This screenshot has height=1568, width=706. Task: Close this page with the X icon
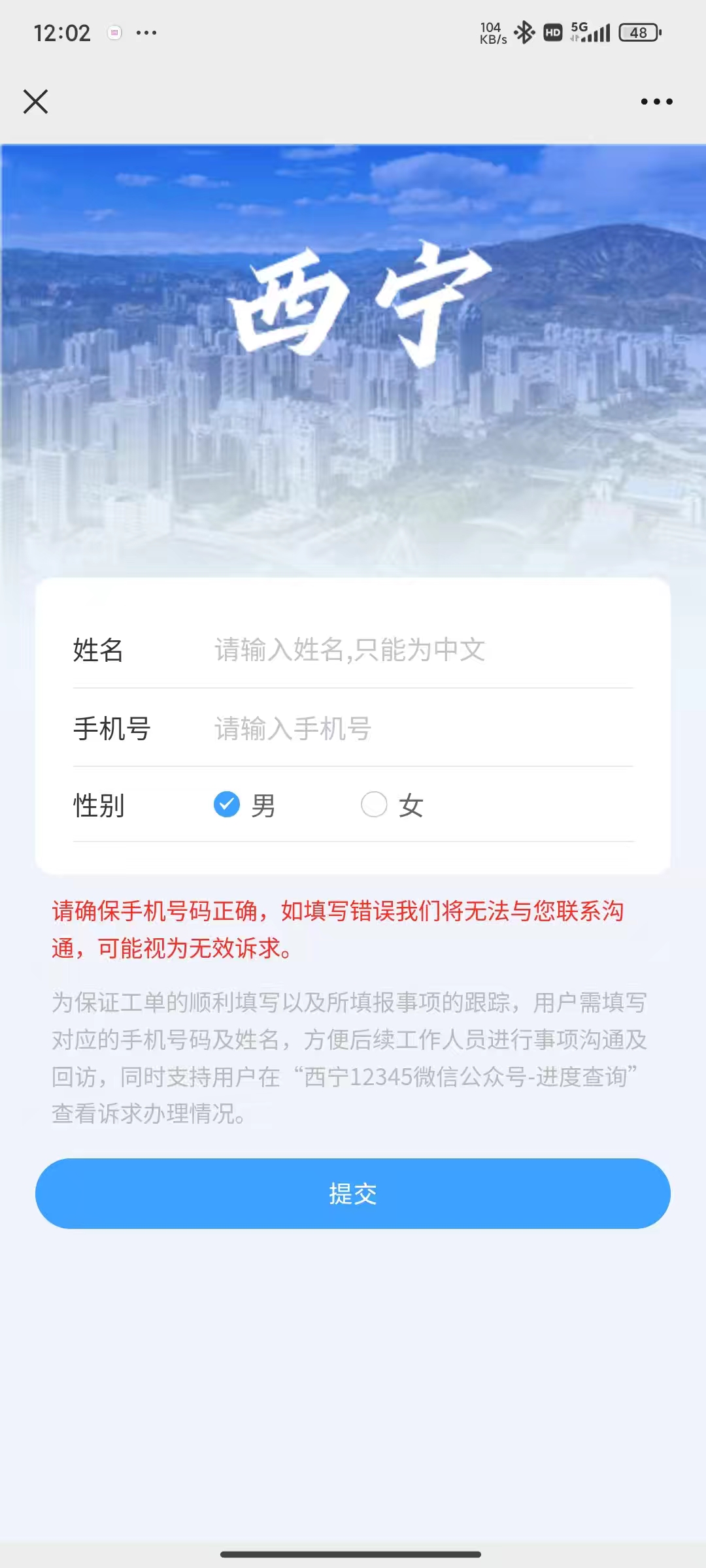tap(35, 102)
